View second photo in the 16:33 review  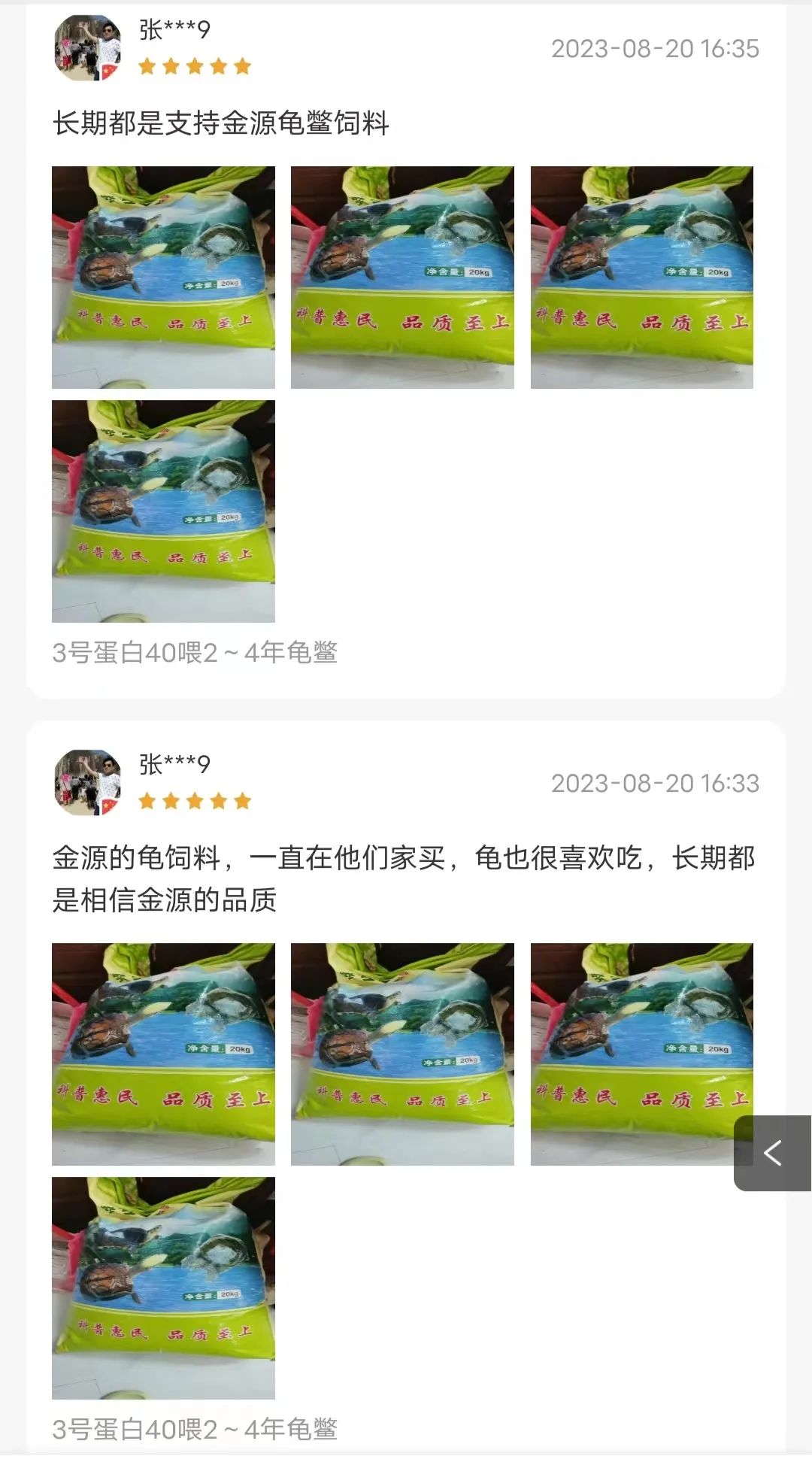pyautogui.click(x=402, y=1054)
